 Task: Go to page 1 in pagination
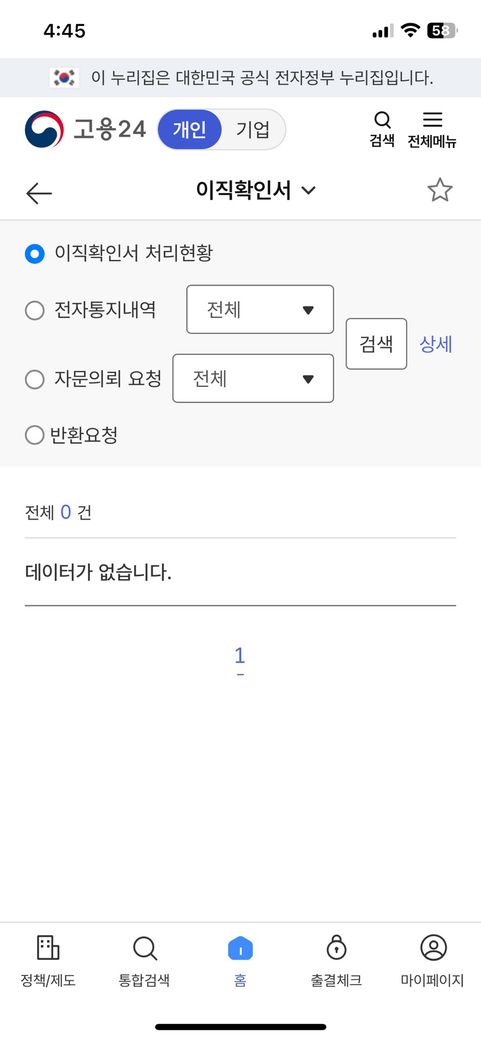[x=240, y=656]
